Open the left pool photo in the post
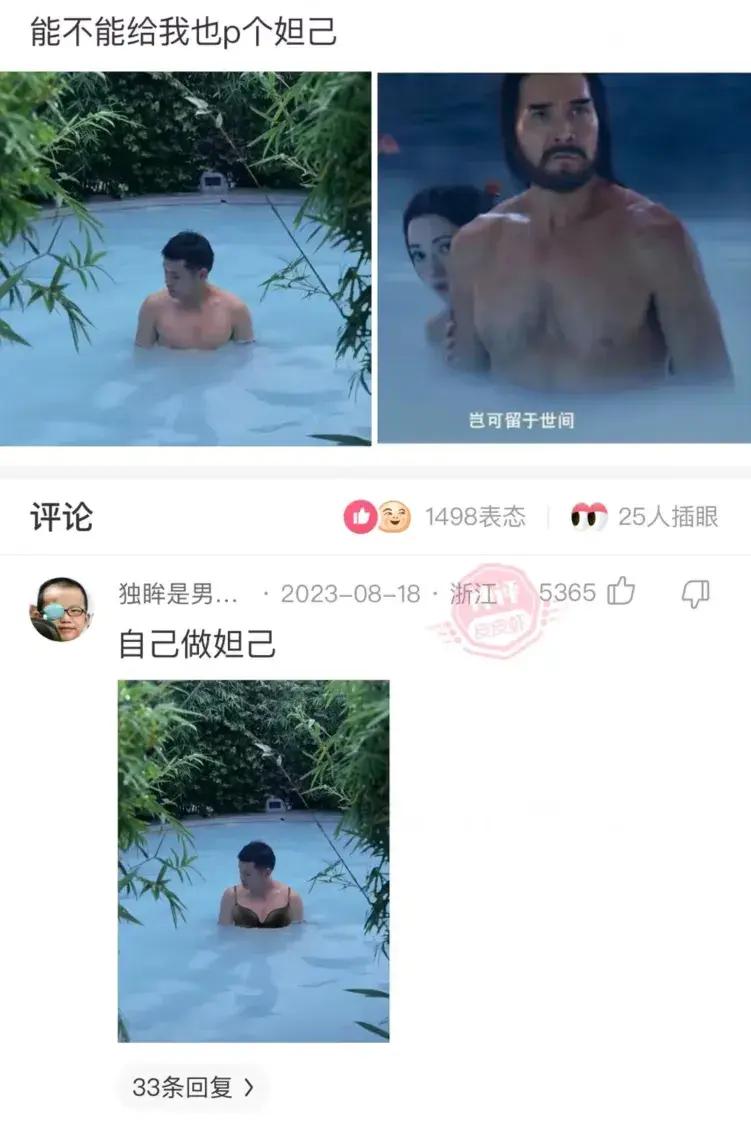Viewport: 751px width, 1123px height. tap(185, 258)
